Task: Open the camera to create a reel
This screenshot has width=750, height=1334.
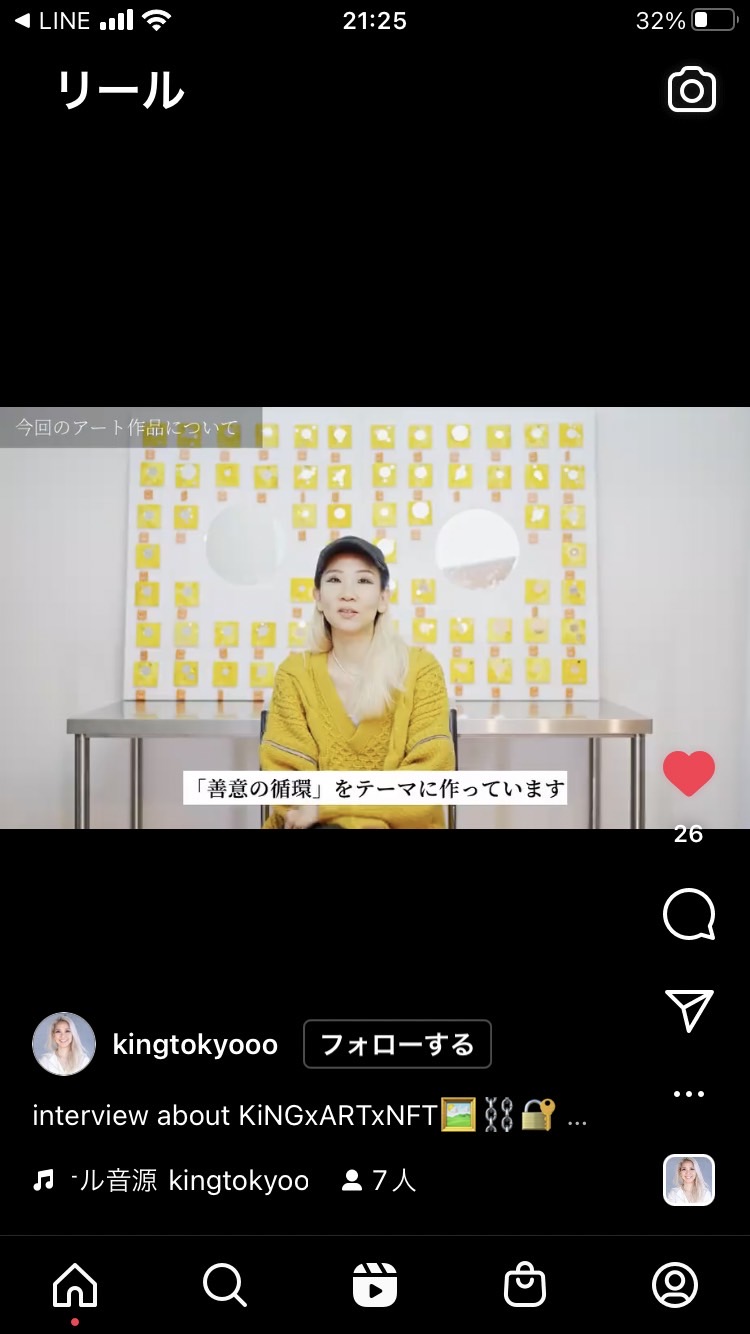Action: click(692, 91)
